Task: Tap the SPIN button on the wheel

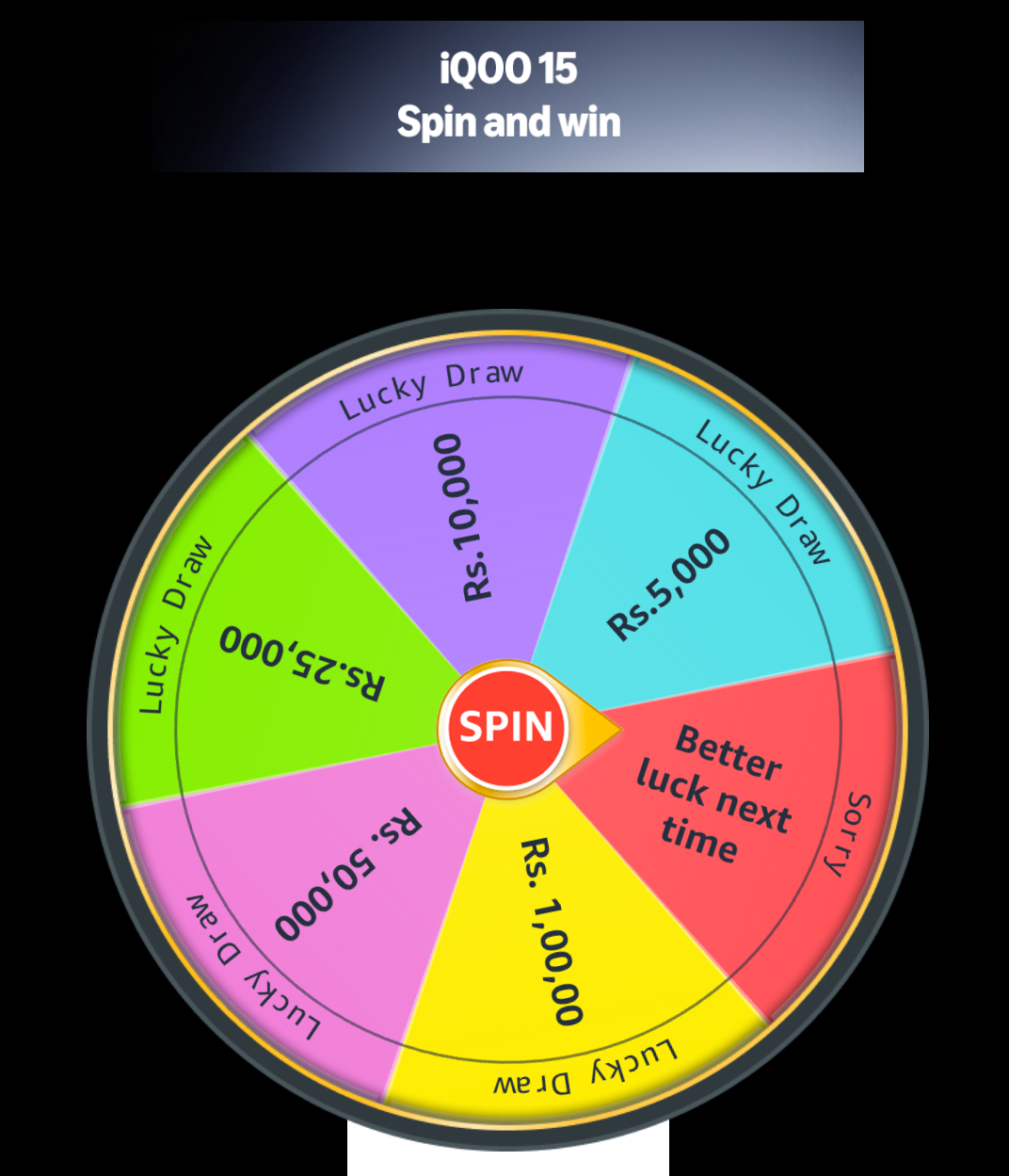Action: [x=505, y=727]
